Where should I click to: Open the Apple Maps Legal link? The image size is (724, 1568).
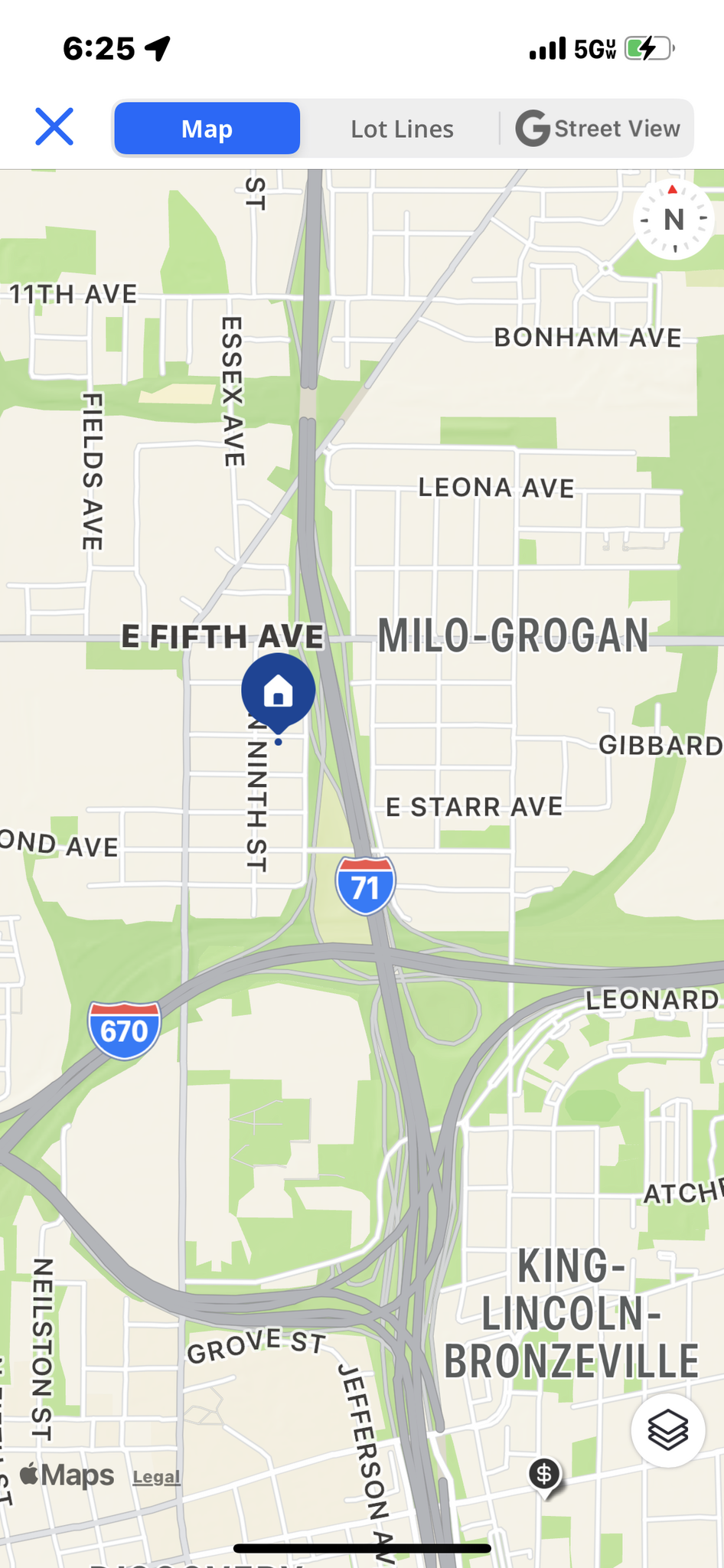(x=156, y=1477)
